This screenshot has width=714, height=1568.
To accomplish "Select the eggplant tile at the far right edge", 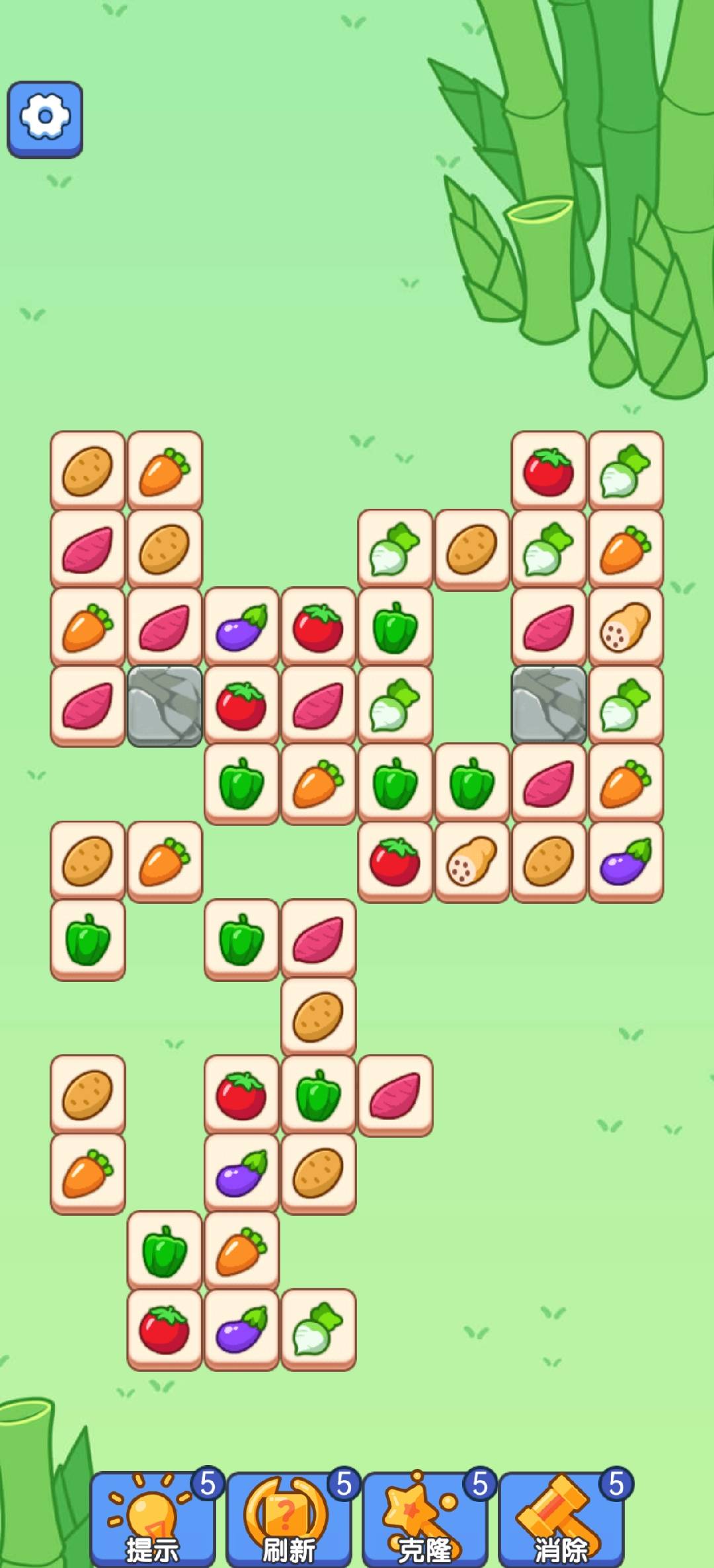I will tap(625, 859).
